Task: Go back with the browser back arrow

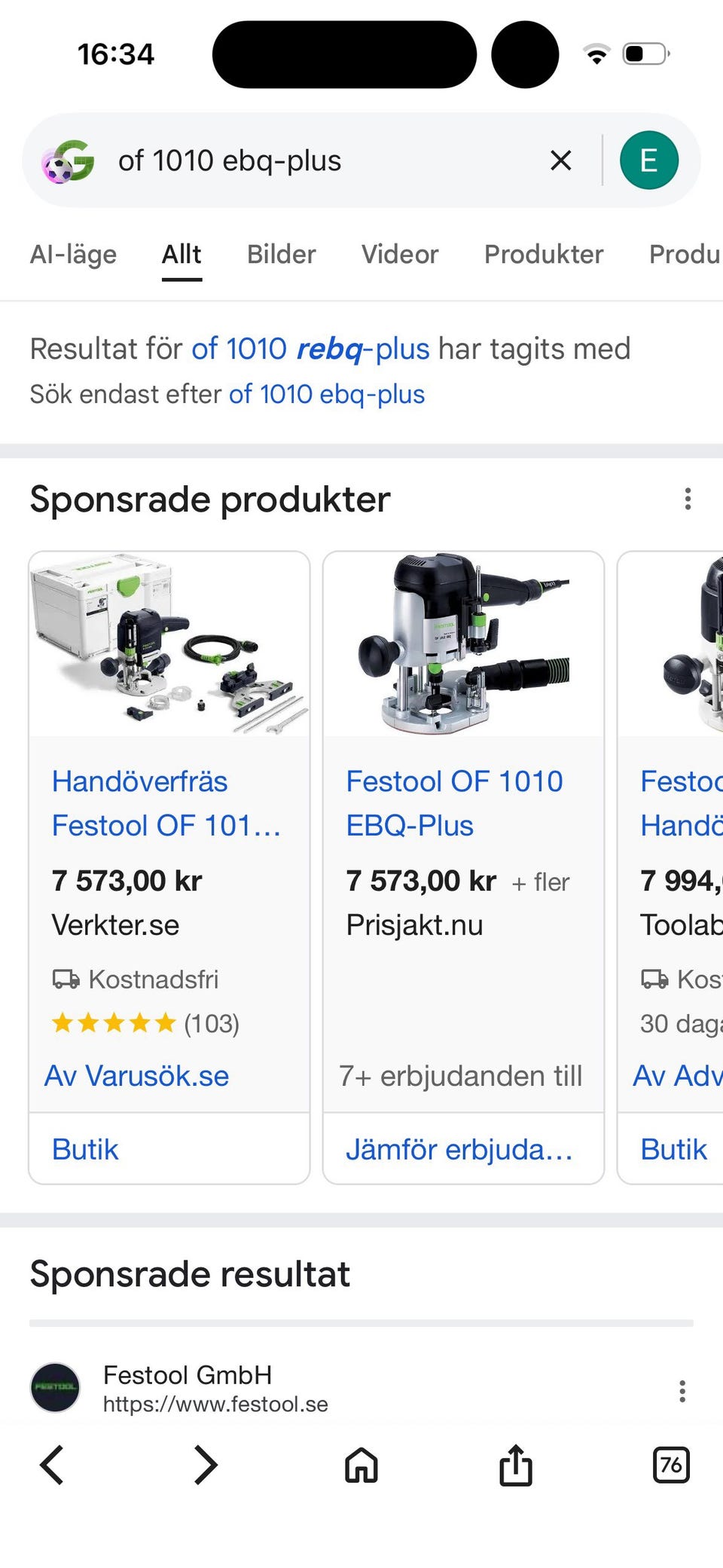Action: (x=52, y=1465)
